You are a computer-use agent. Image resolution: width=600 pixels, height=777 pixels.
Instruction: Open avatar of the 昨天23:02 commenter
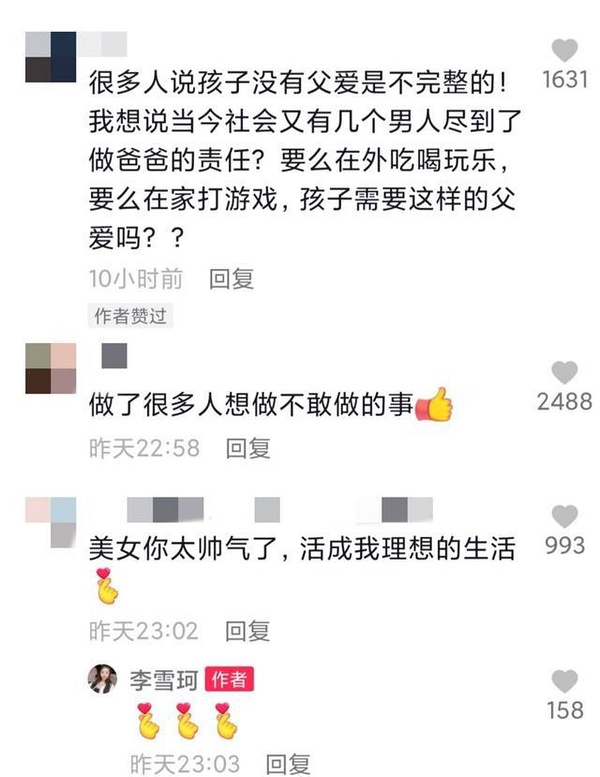[51, 523]
